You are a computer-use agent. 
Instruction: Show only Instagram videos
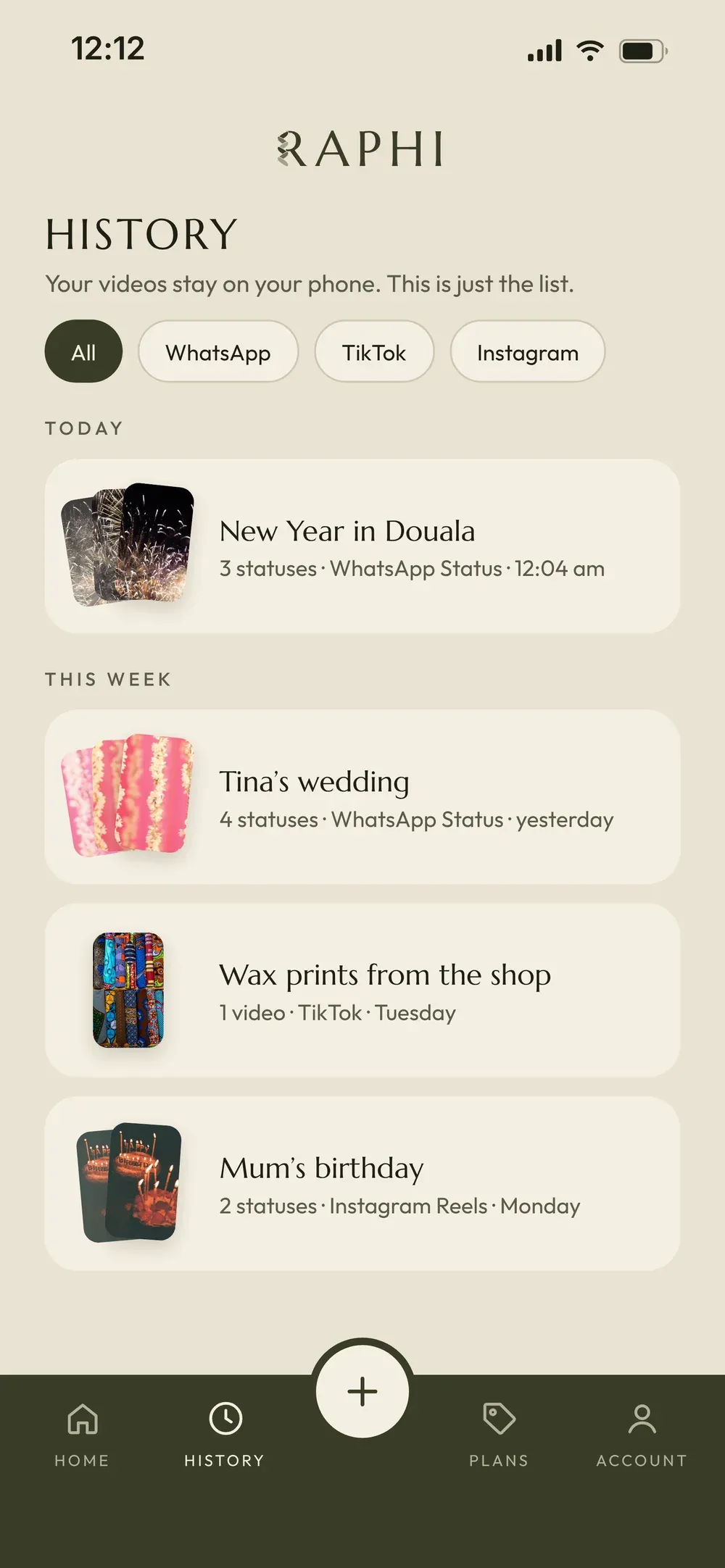point(528,351)
